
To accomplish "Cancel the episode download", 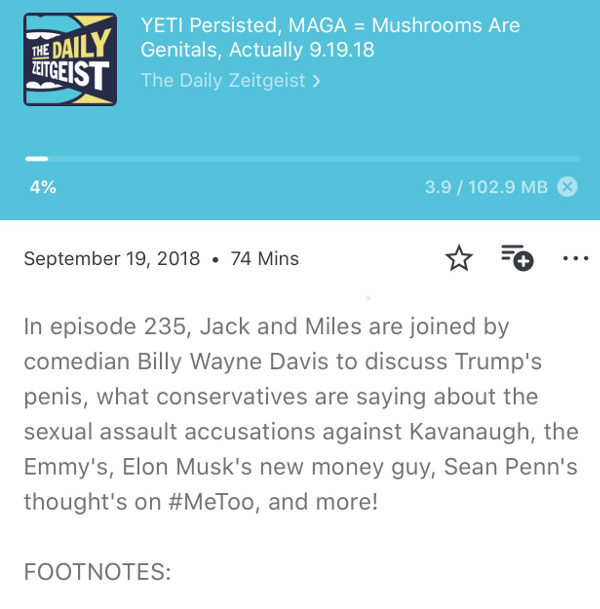I will 567,187.
